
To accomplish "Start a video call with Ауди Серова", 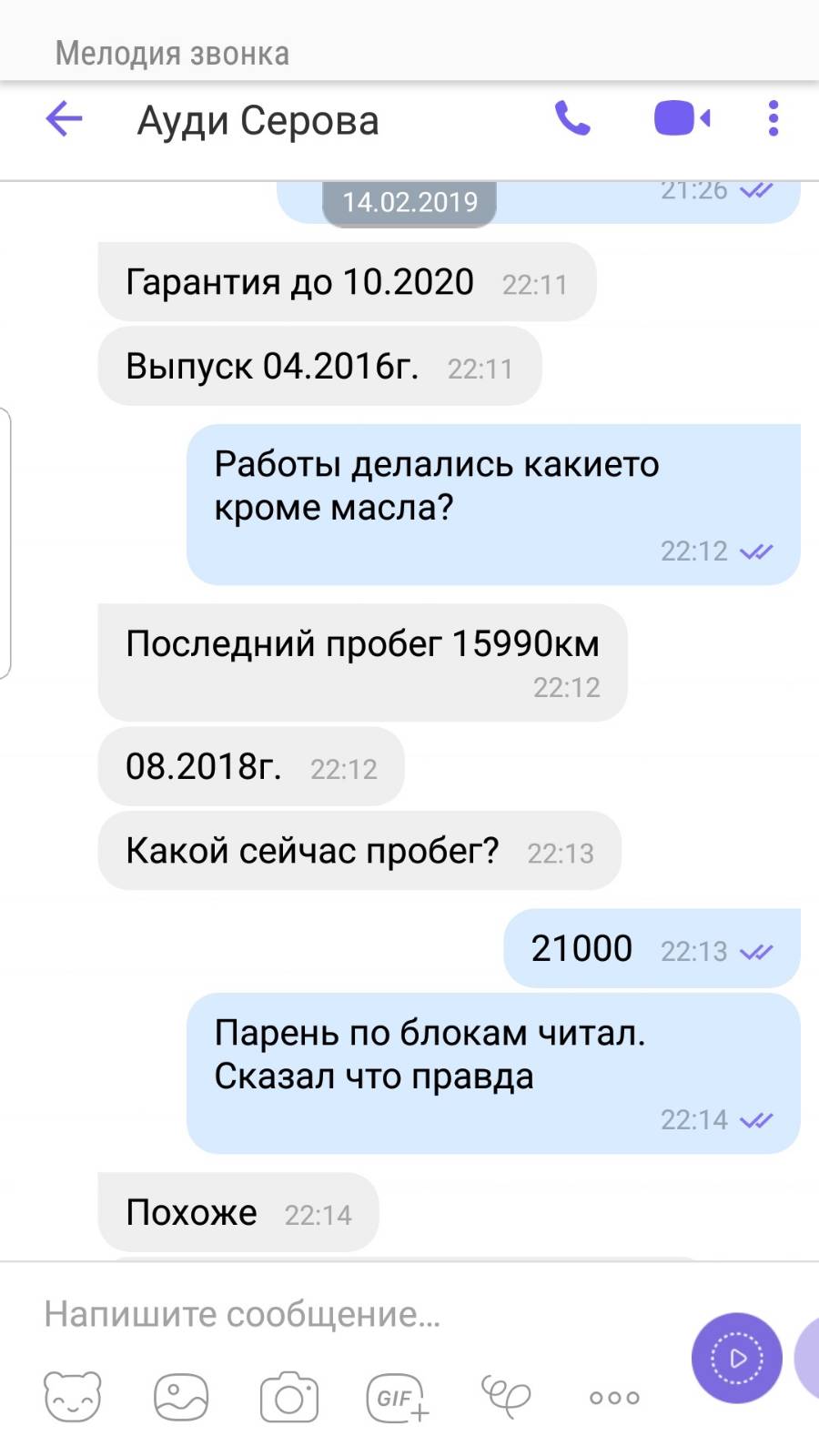I will 682,119.
